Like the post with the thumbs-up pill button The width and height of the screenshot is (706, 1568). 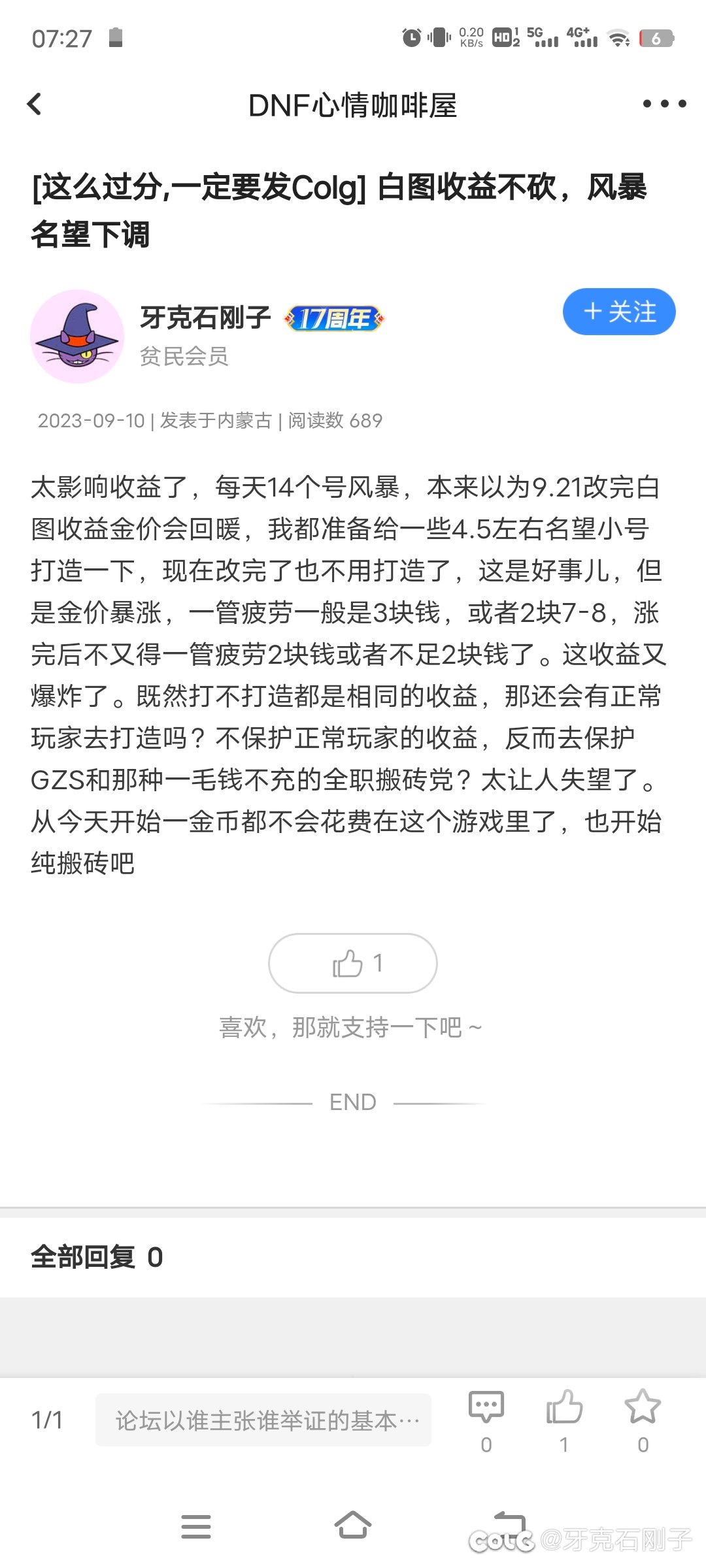tap(353, 963)
